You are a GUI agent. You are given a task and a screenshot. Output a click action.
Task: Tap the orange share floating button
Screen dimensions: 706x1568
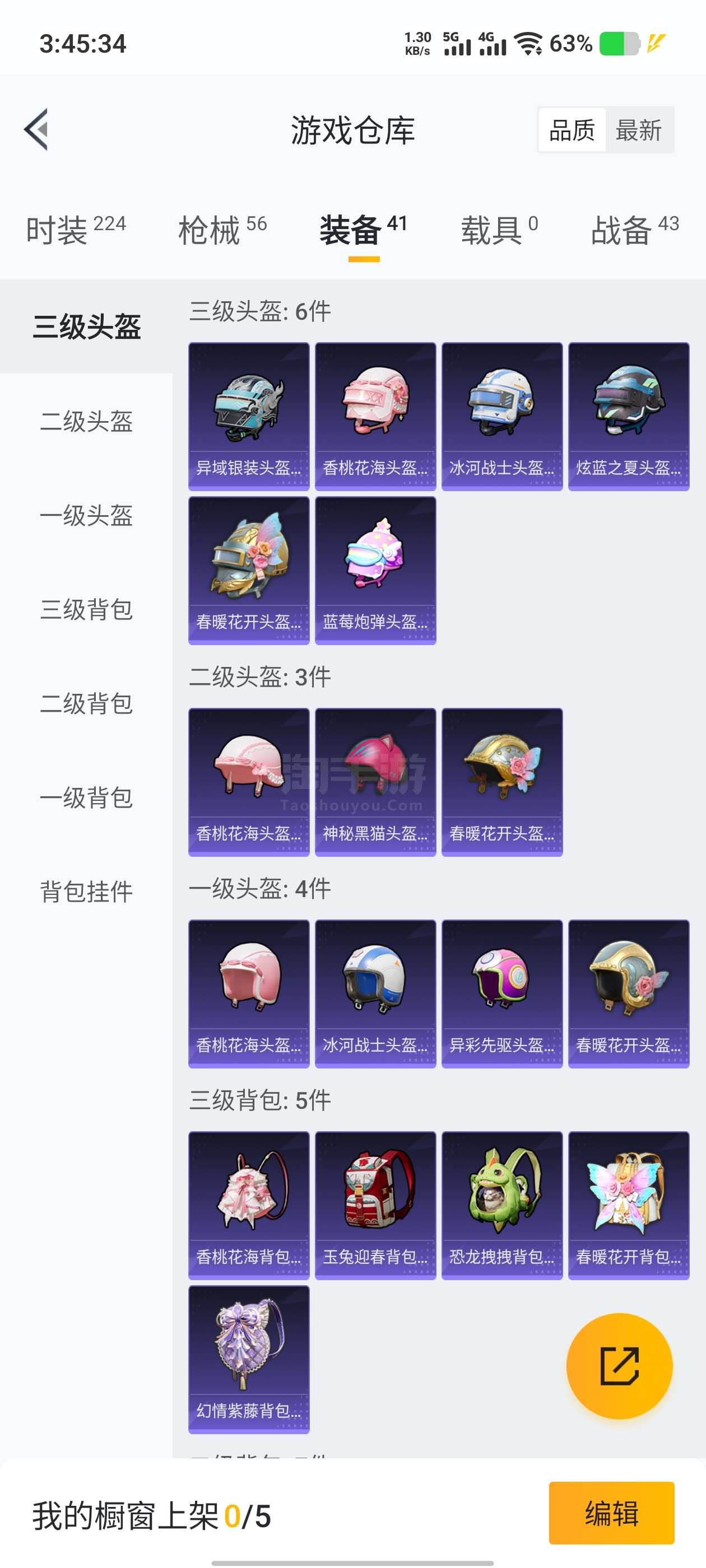tap(619, 1366)
